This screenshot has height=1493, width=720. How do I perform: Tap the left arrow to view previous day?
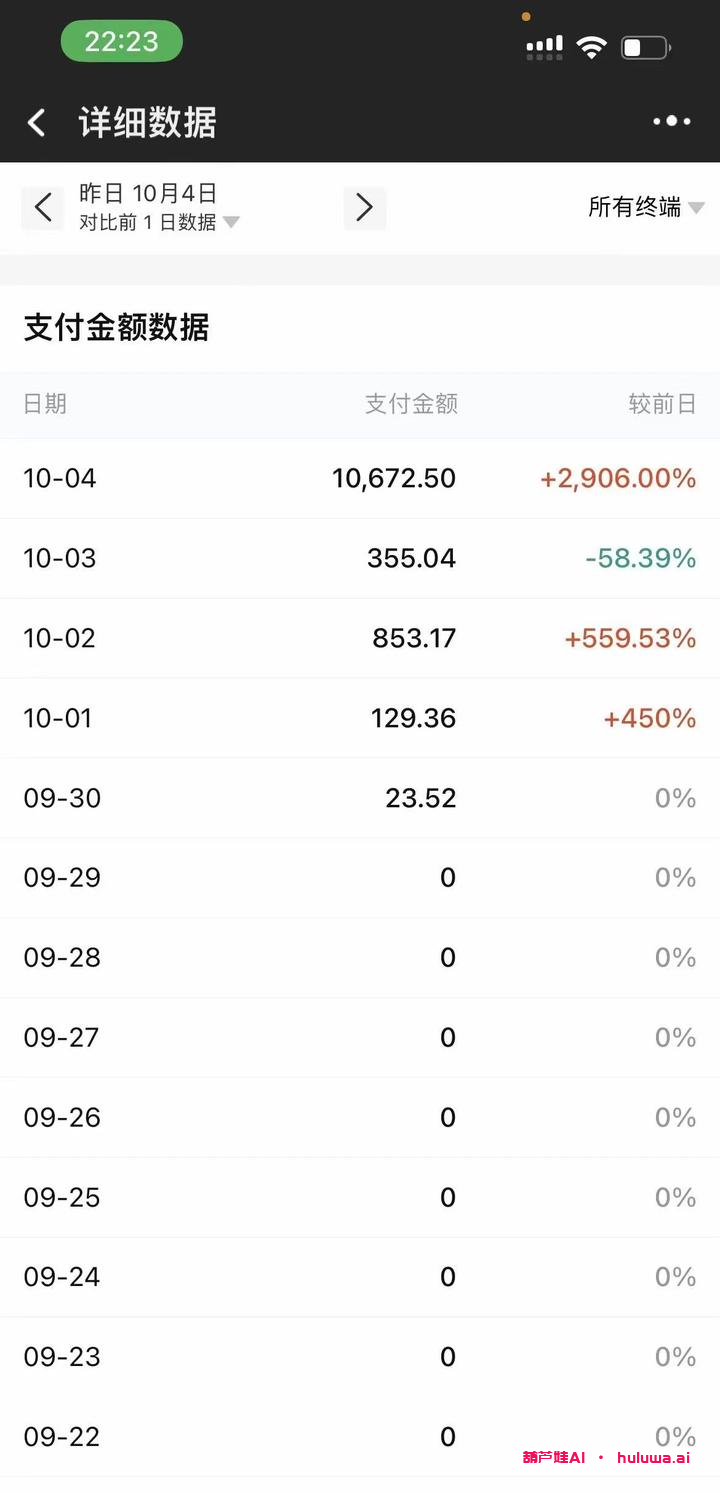point(42,207)
